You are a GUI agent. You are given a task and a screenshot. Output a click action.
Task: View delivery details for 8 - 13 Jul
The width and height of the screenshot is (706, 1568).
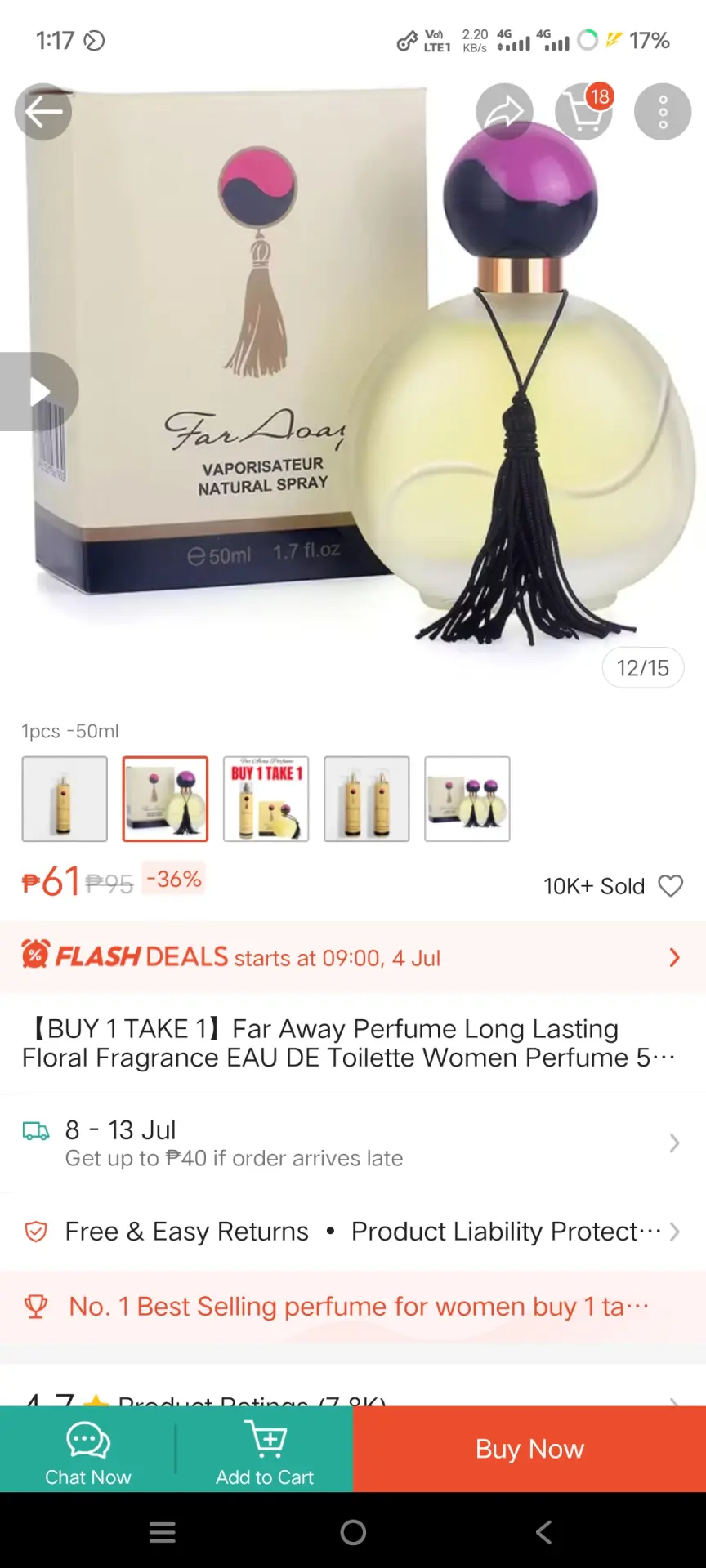point(353,1143)
